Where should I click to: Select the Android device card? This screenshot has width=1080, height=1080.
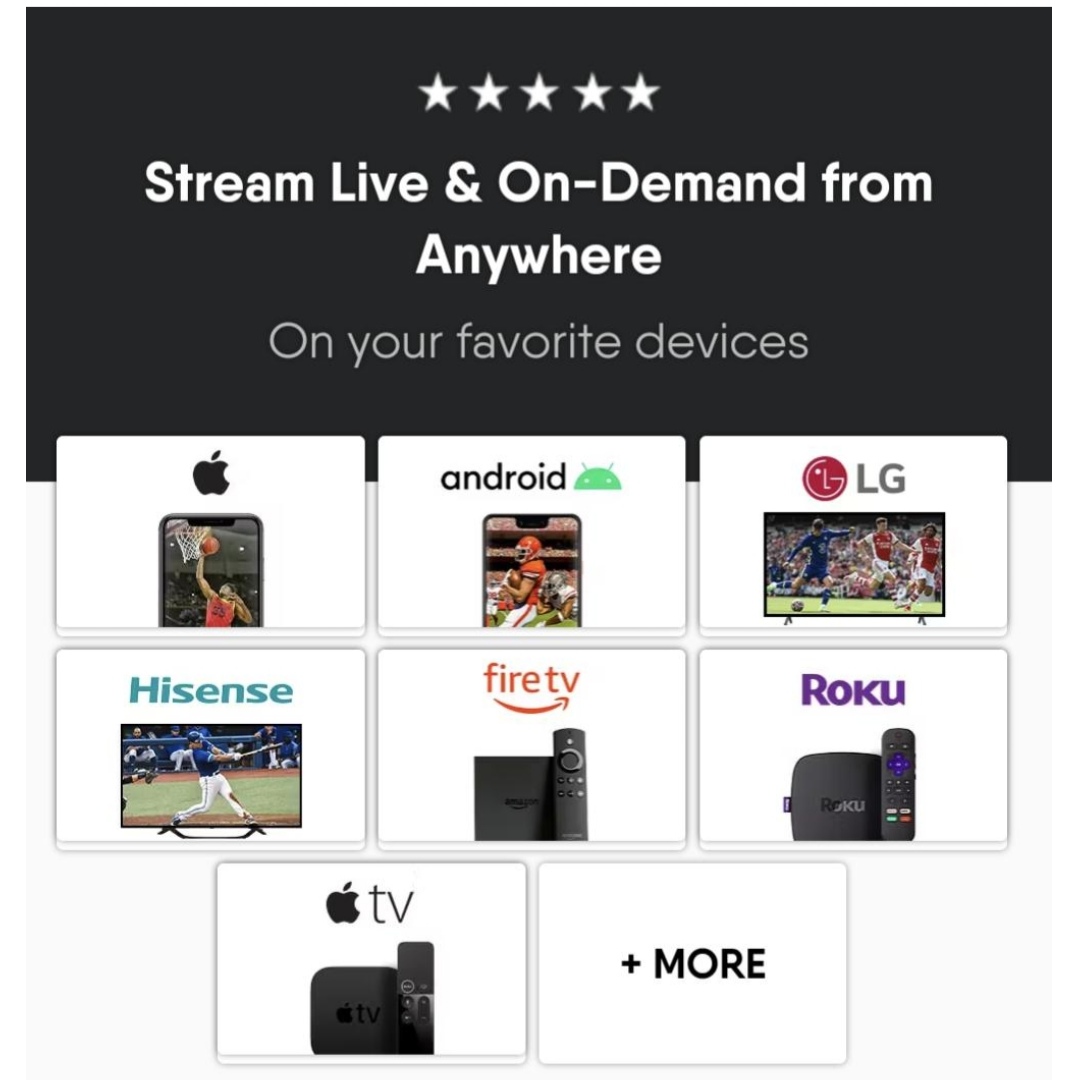(x=531, y=533)
